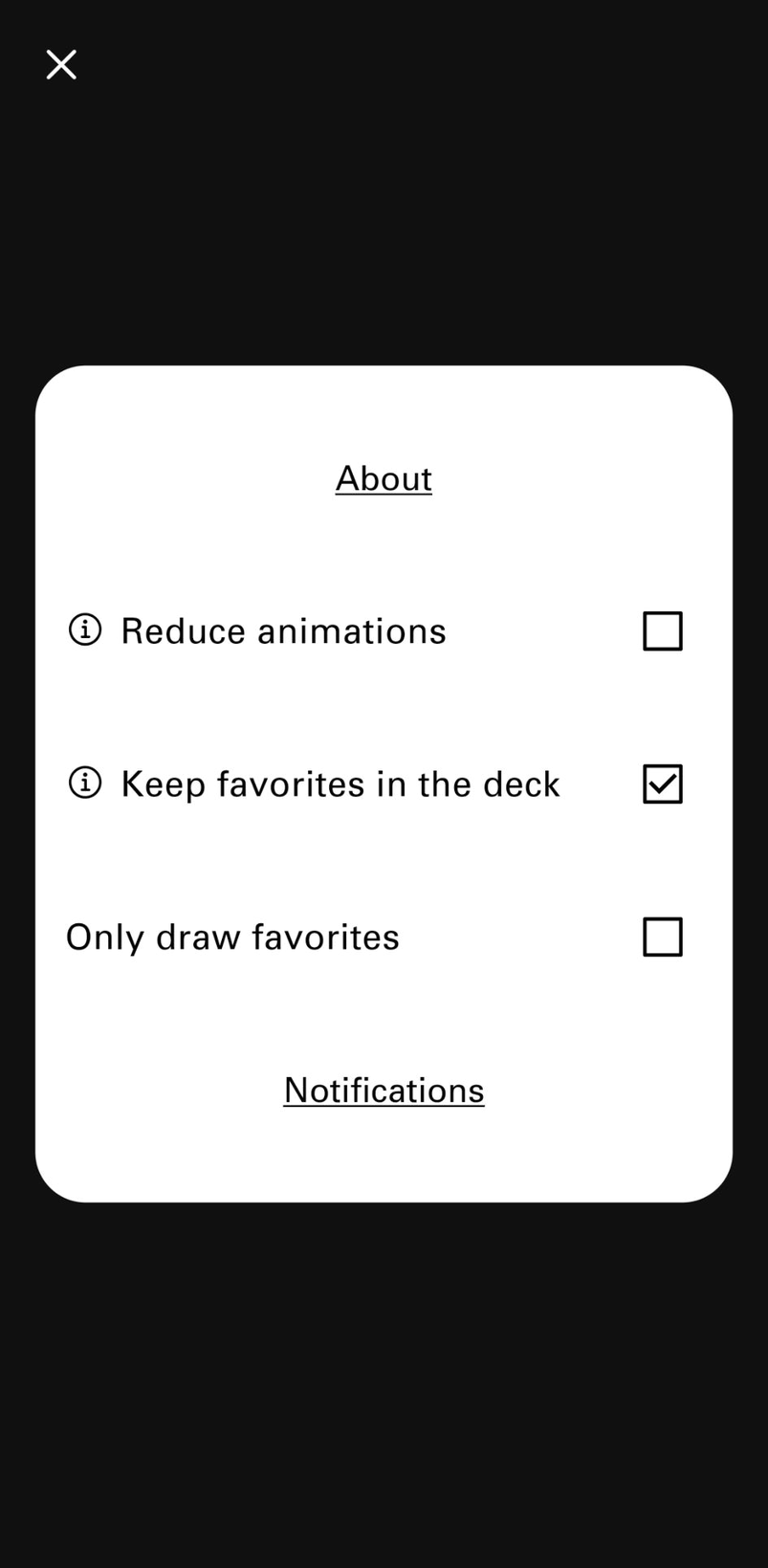
Task: Click the circled-i next to Reduce animations
Action: click(84, 629)
